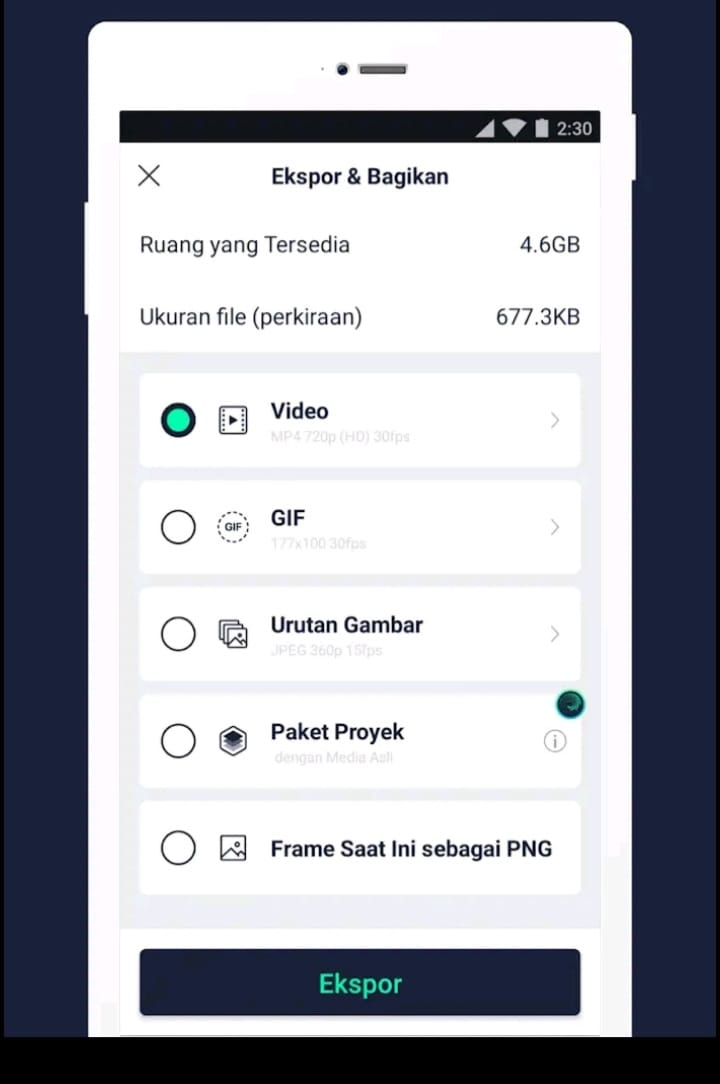Select Frame Saat Ini sebagai PNG

[178, 848]
